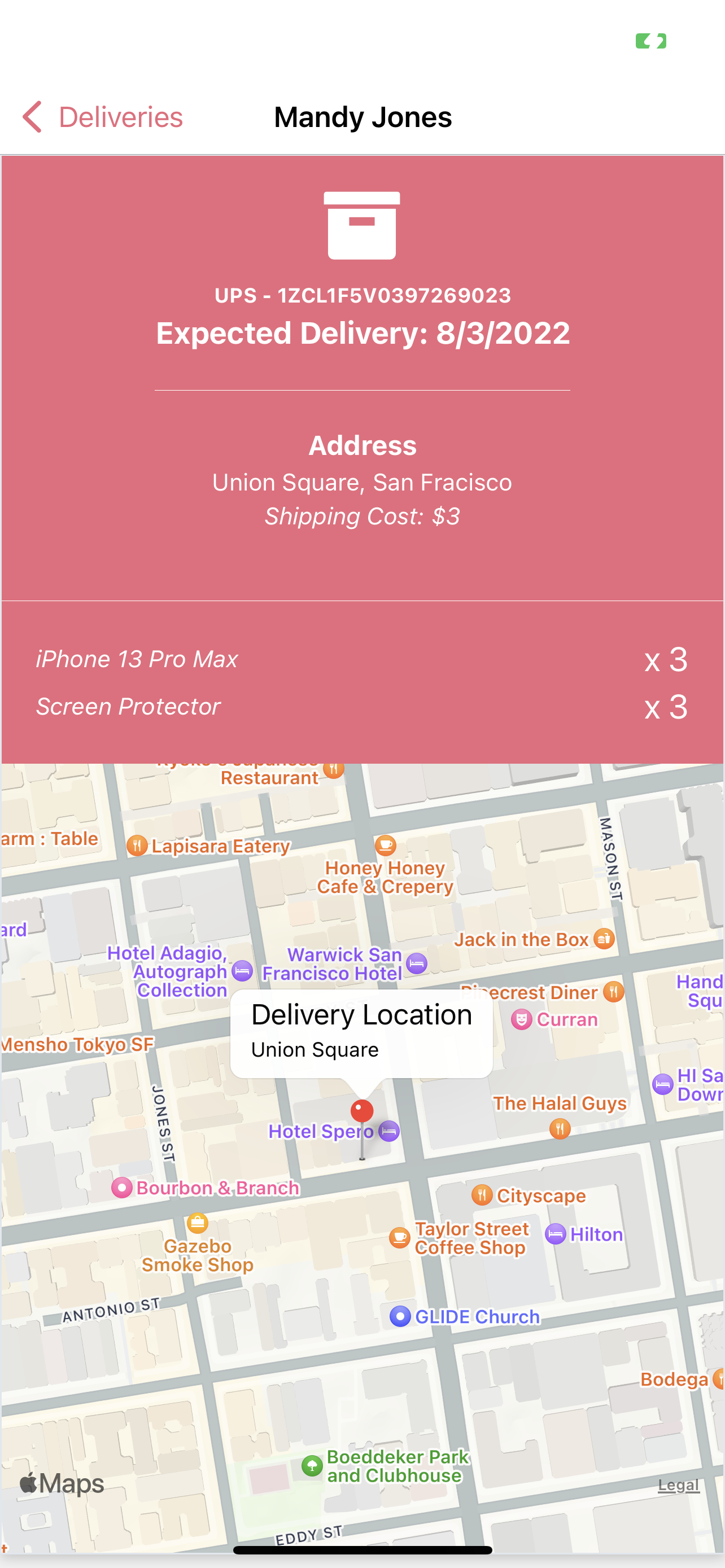Select GLIDE Church map marker
The height and width of the screenshot is (1568, 725).
[400, 1317]
